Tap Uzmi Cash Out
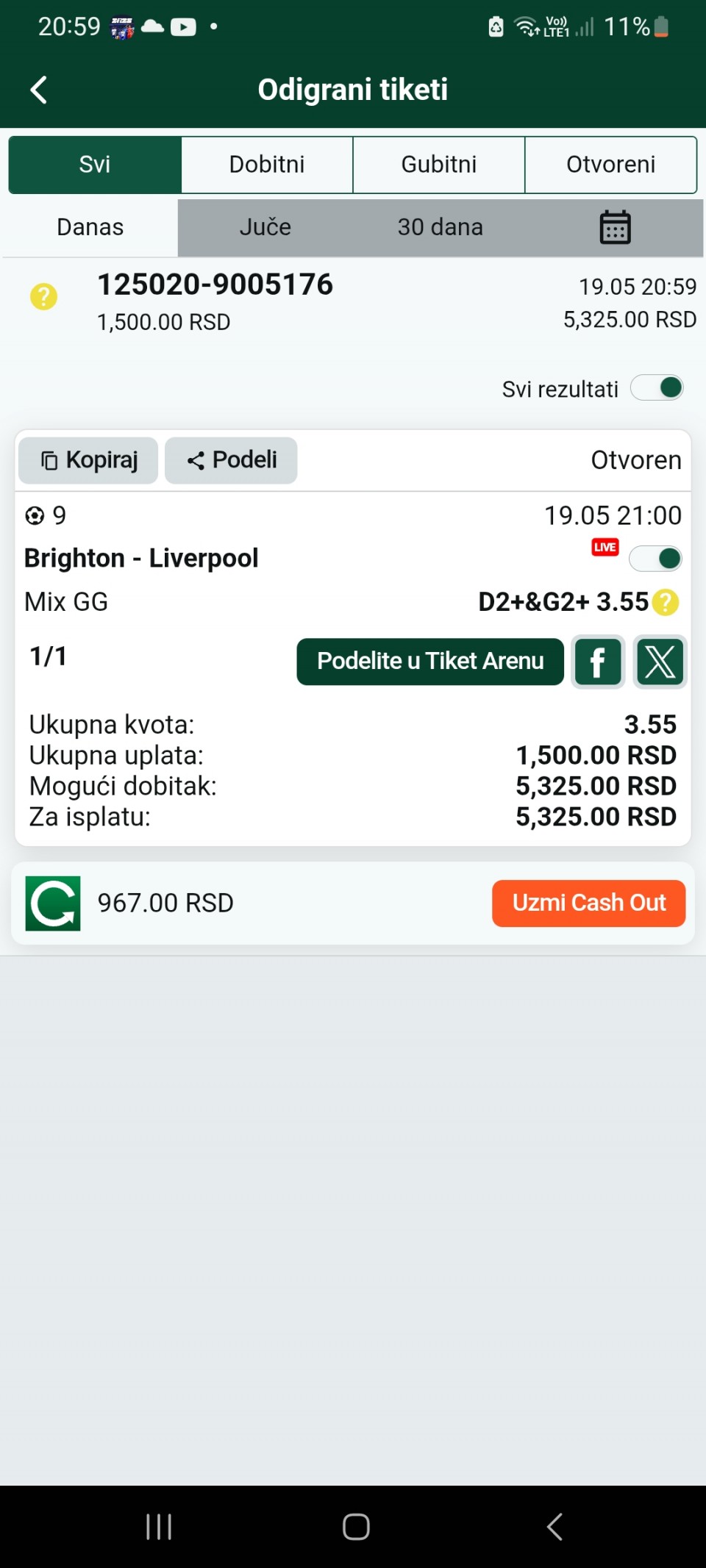 coord(588,903)
